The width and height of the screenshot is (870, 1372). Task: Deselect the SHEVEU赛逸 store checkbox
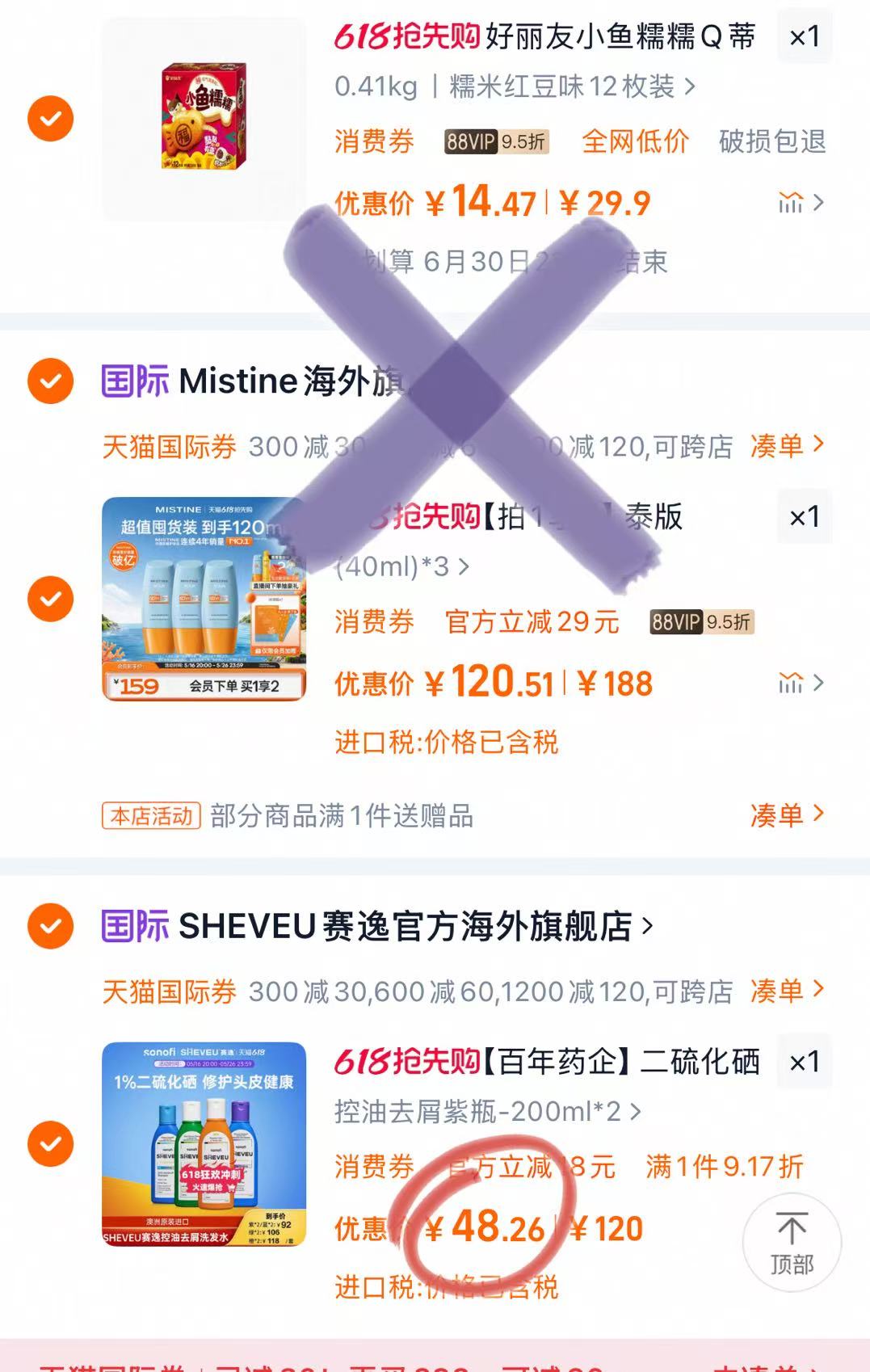click(50, 926)
